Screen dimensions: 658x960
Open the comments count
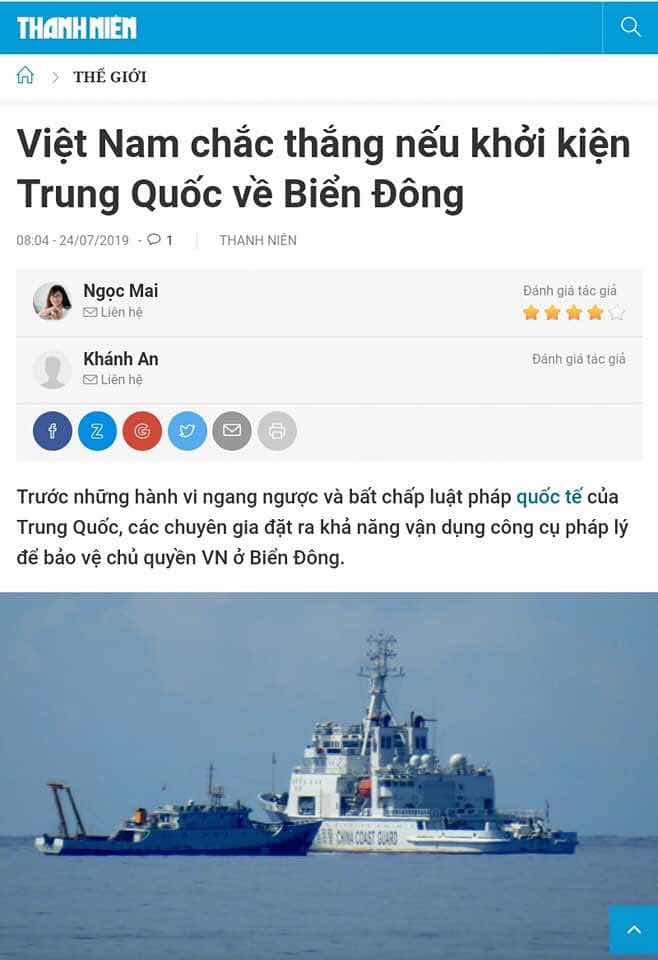coord(160,240)
